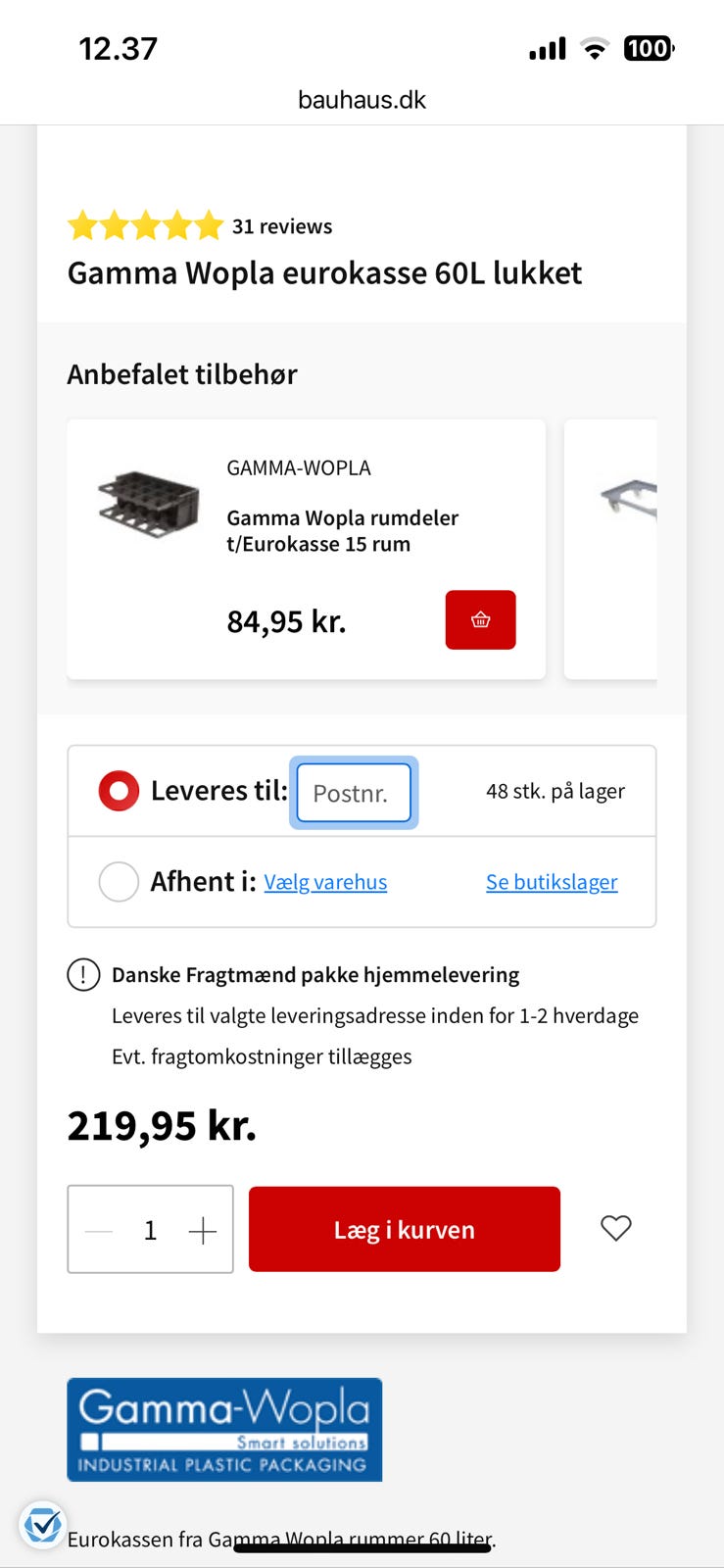Click the exclamation info icon about delivery
The height and width of the screenshot is (1568, 724).
pyautogui.click(x=83, y=975)
